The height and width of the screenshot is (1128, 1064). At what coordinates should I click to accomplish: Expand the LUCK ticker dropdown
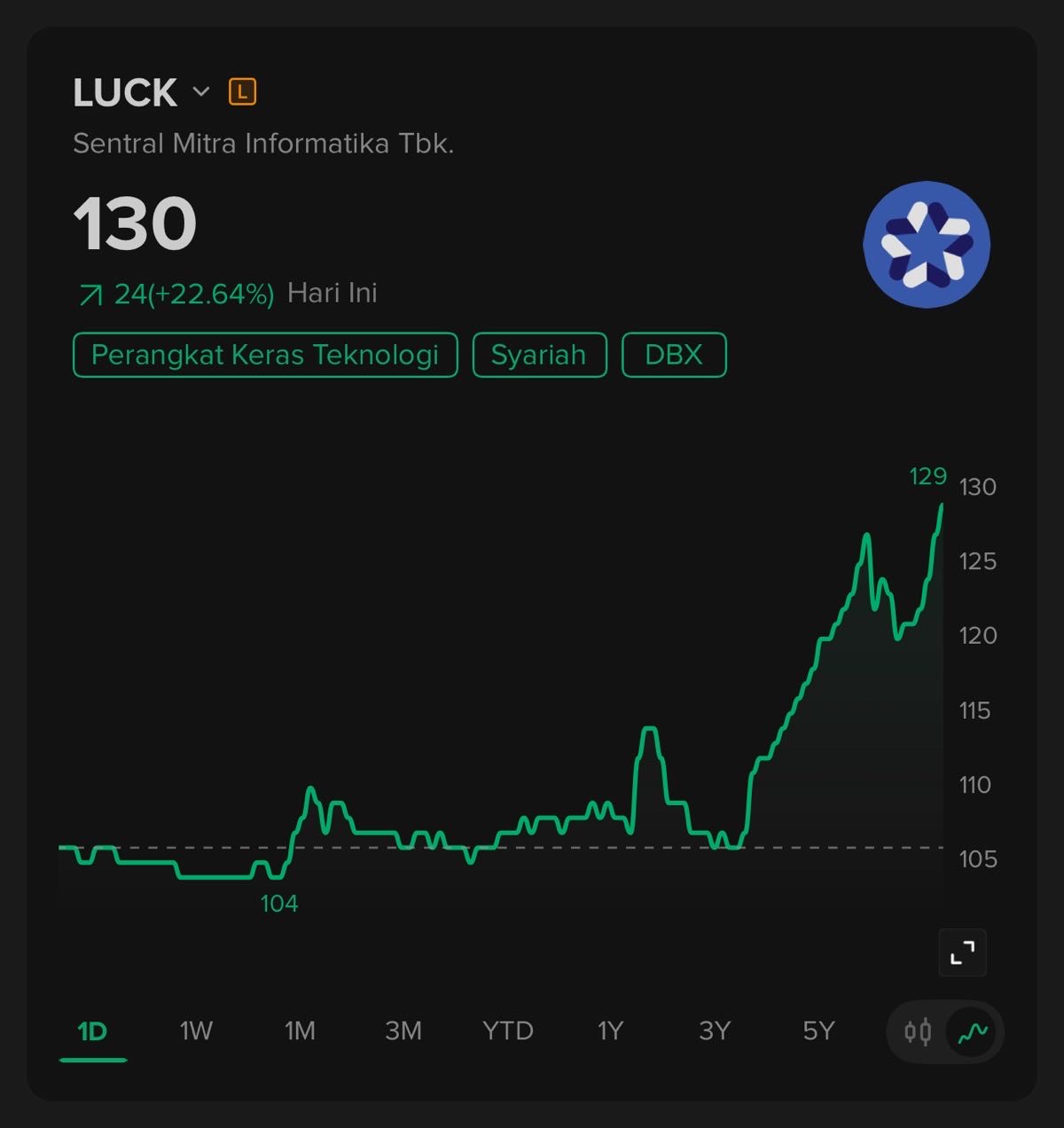point(201,92)
